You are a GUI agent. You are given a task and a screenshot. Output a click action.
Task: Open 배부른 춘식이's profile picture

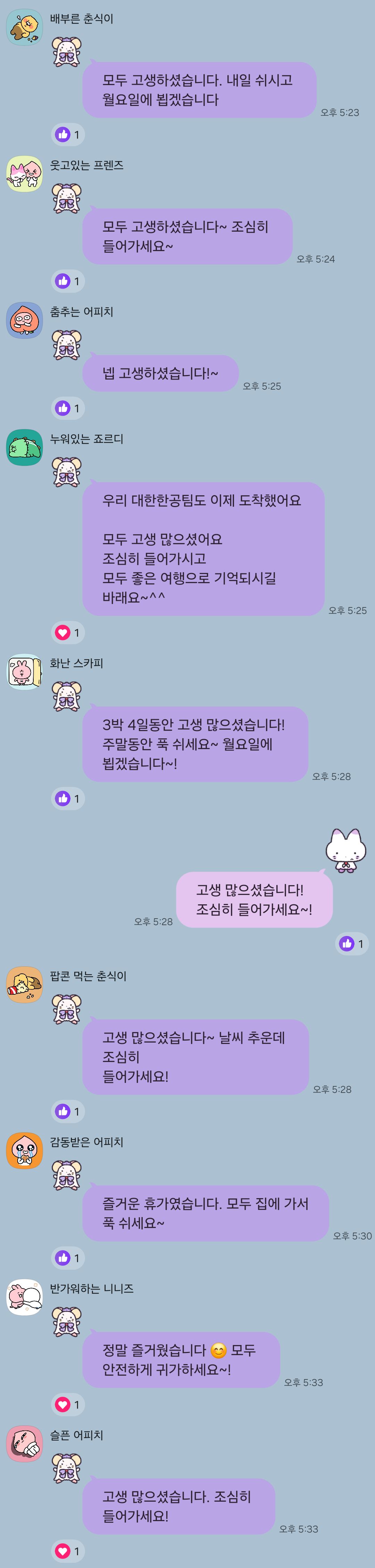point(24,27)
